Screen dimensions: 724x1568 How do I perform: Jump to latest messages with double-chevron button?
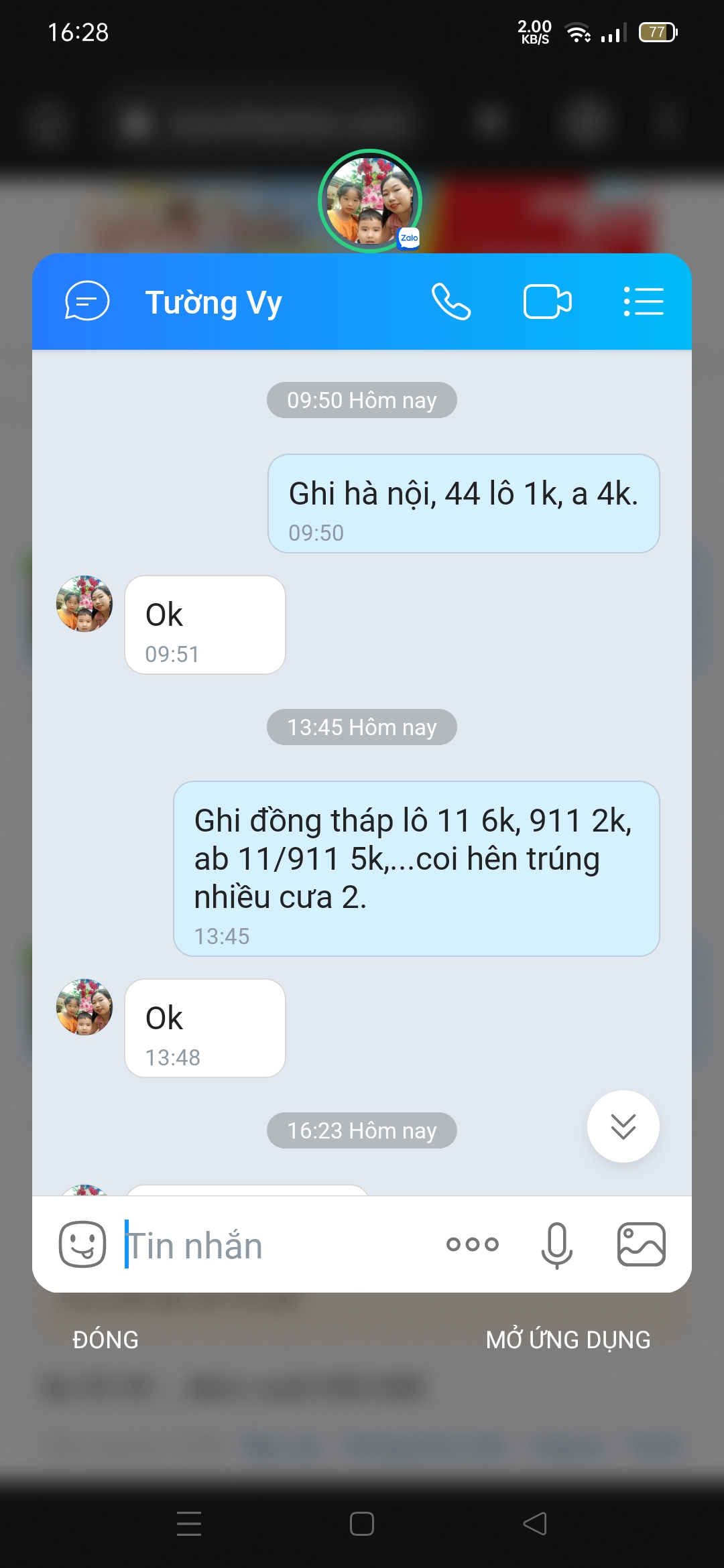(623, 1126)
